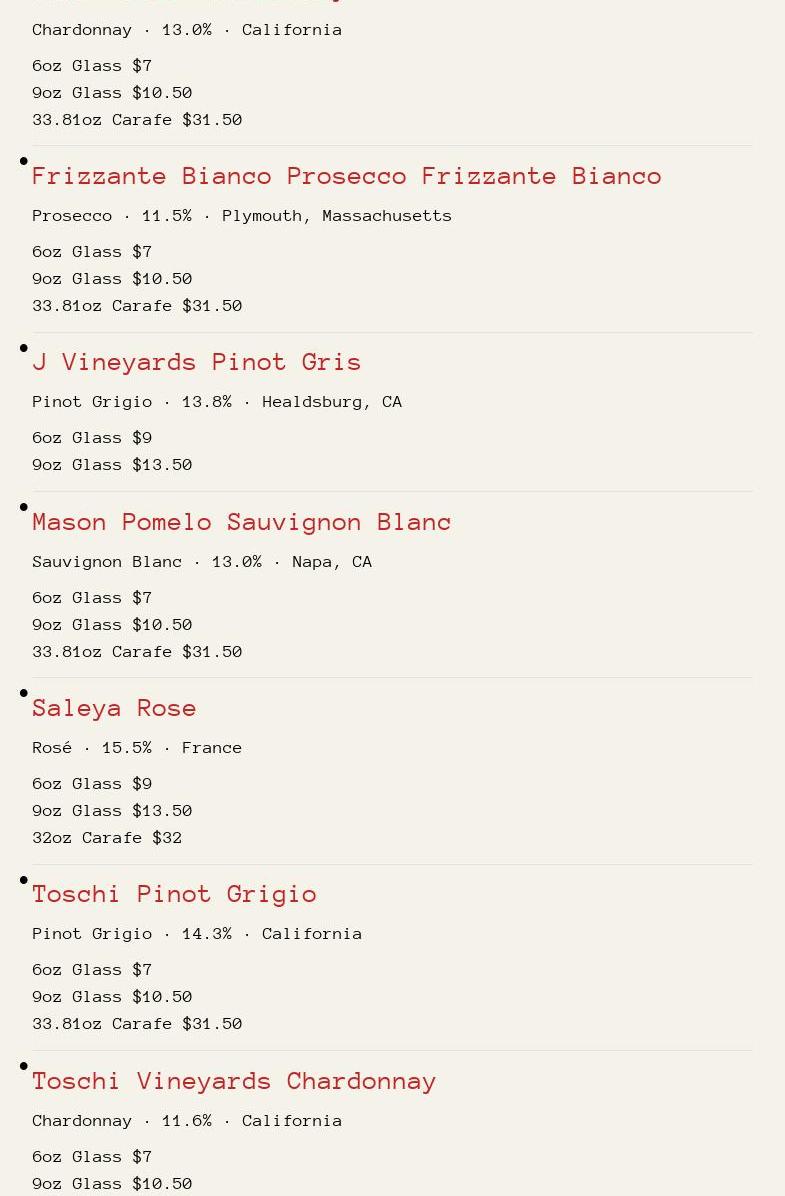Screen dimensions: 785x1196
Task: Open Frizzante Bianco Prosecco wine link
Action: 346,176
